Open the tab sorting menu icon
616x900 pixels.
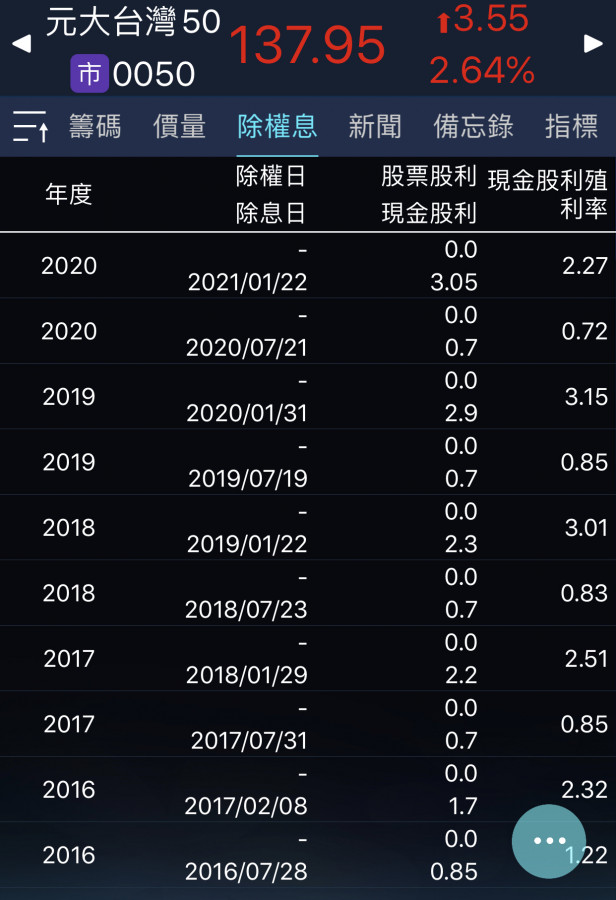pos(31,127)
